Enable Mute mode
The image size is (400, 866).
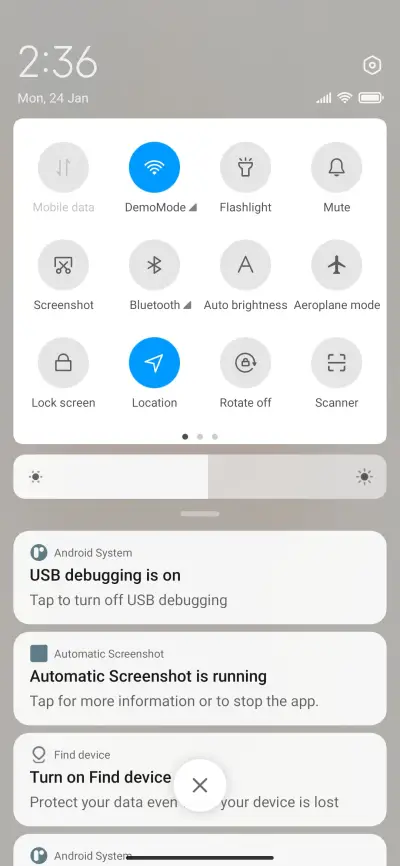pyautogui.click(x=336, y=167)
